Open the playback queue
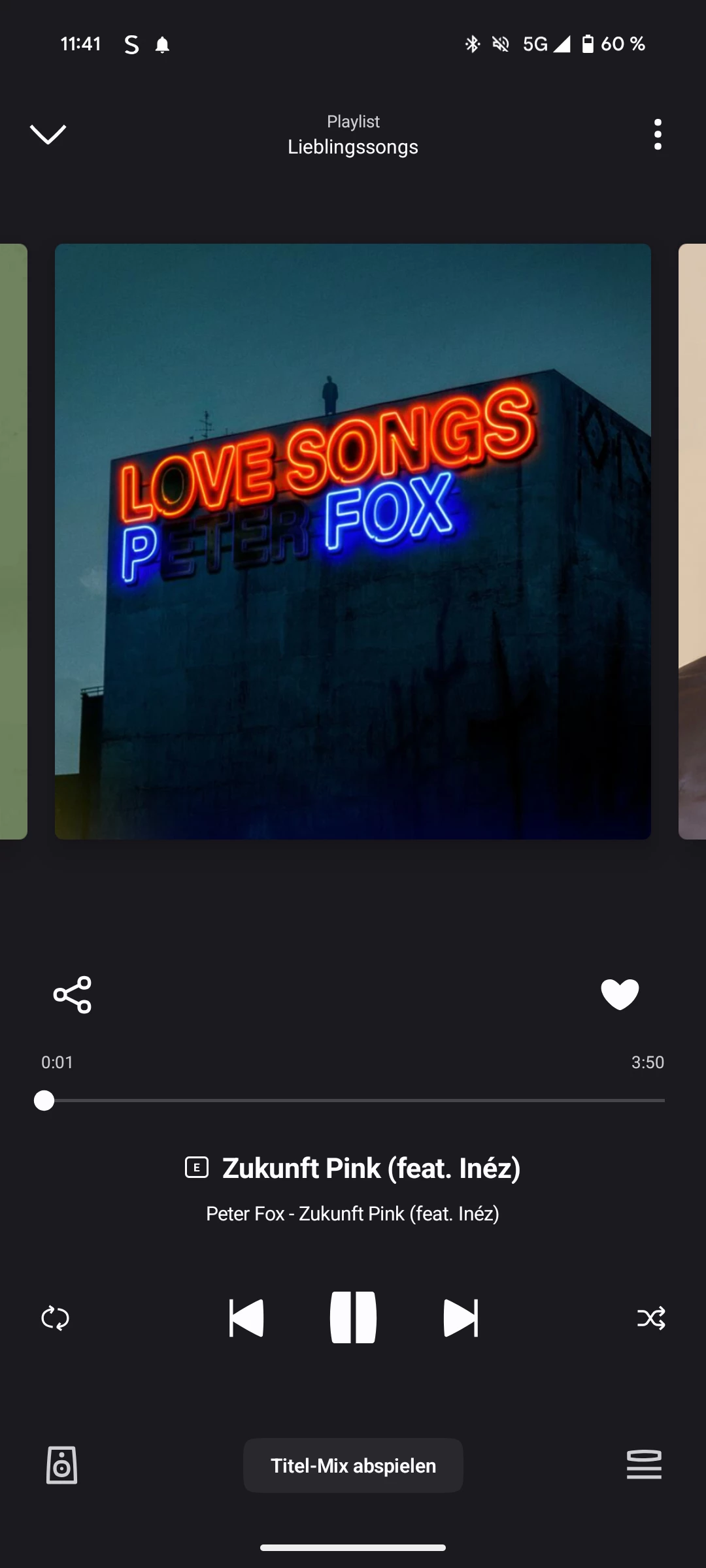This screenshot has width=706, height=1568. [644, 1464]
